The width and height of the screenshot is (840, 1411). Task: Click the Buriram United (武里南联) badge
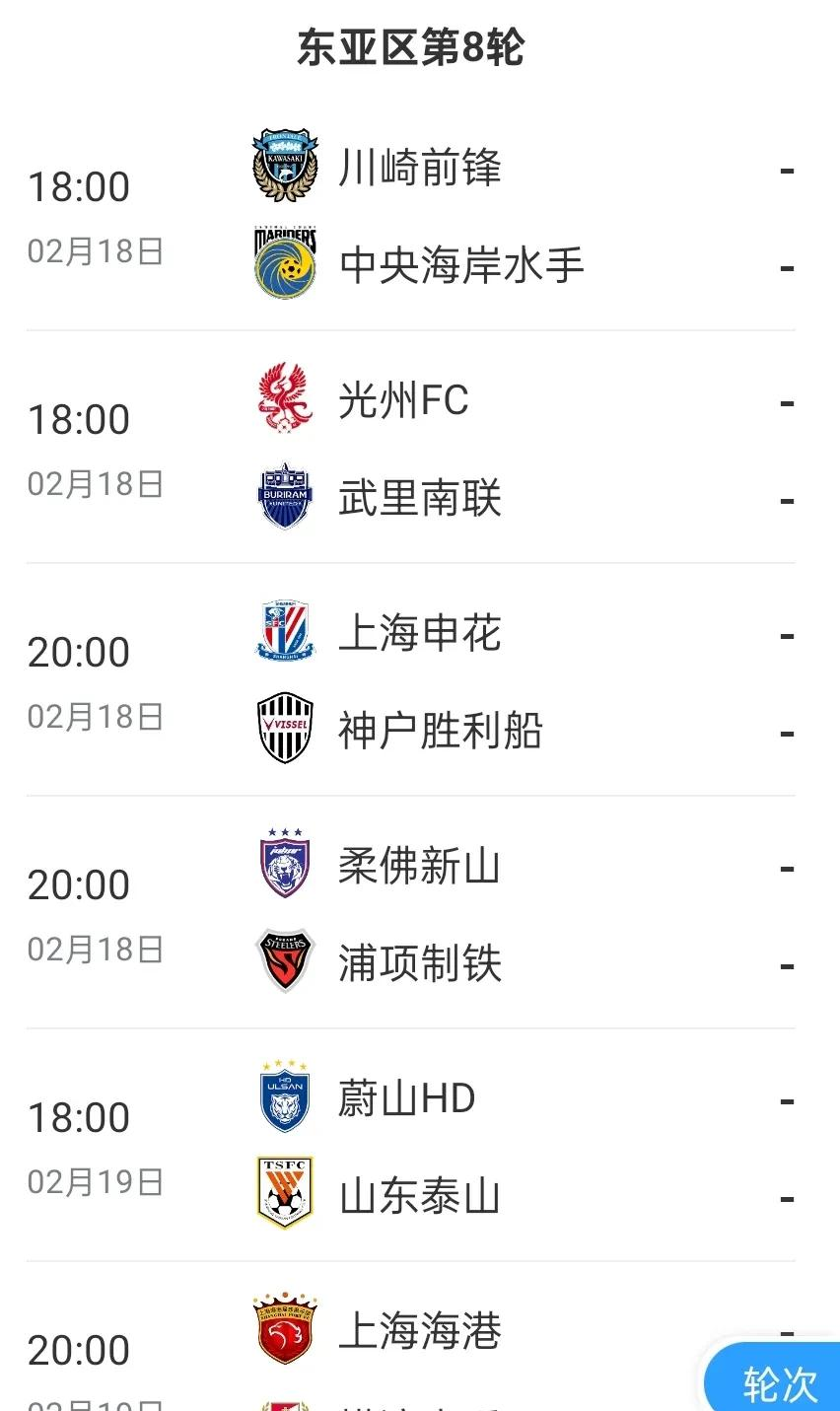284,494
